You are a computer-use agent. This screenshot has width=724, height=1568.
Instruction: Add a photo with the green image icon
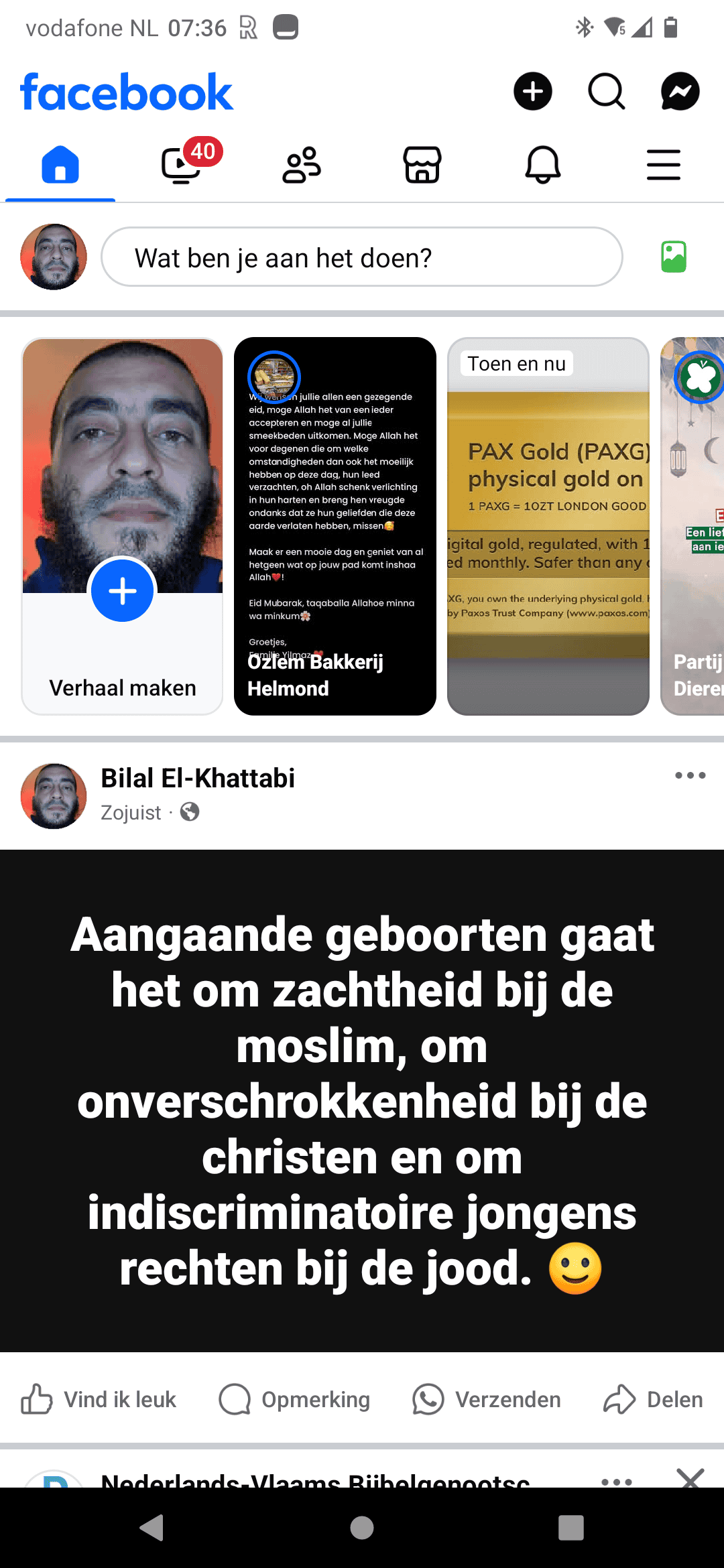[674, 257]
